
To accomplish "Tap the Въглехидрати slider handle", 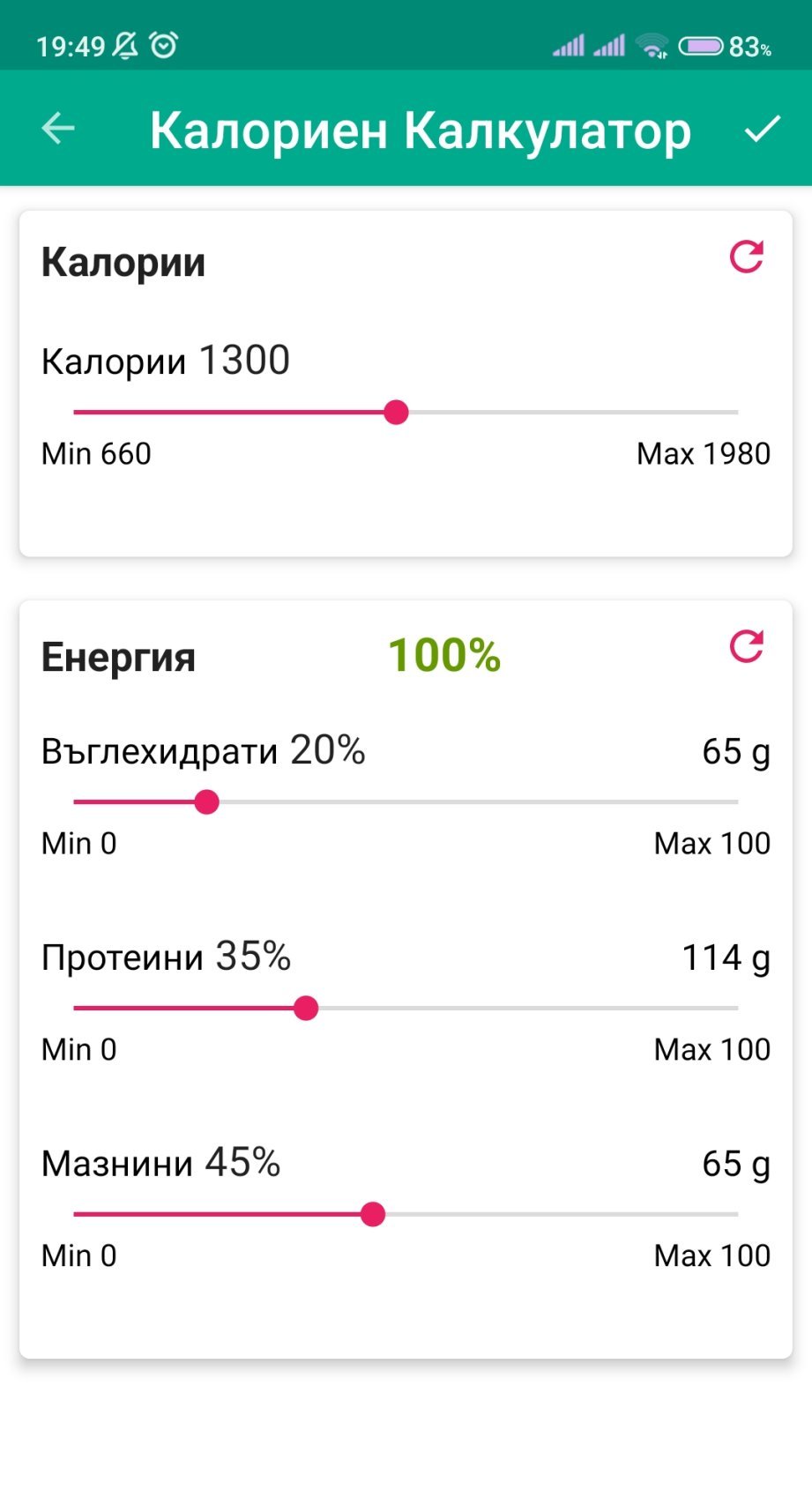I will coord(206,801).
